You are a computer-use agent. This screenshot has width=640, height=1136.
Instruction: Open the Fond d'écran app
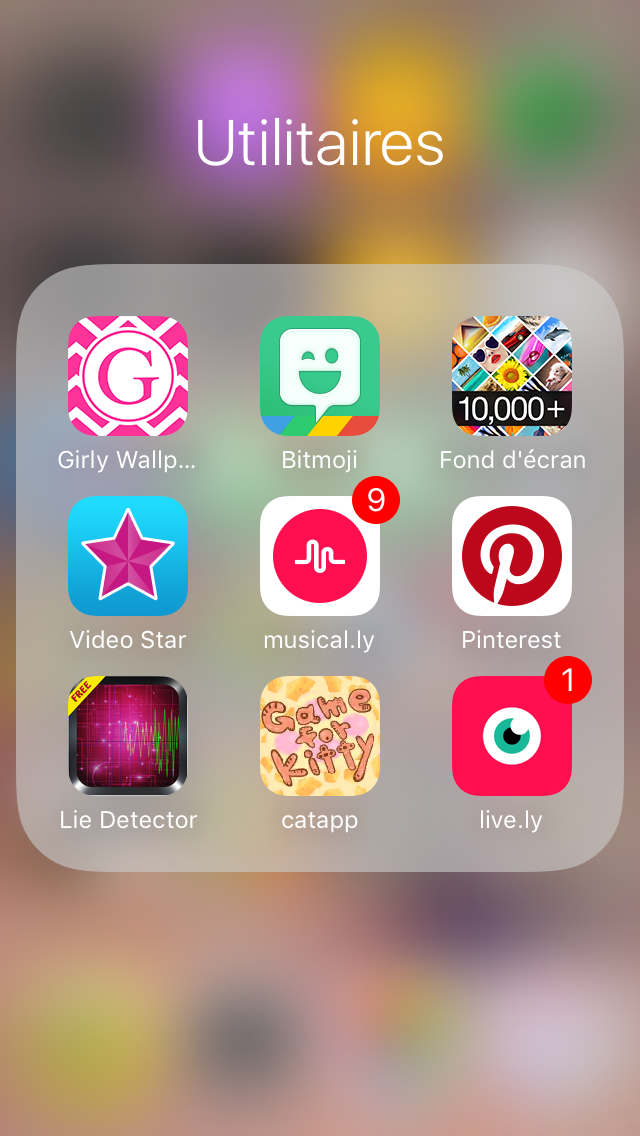(x=512, y=376)
